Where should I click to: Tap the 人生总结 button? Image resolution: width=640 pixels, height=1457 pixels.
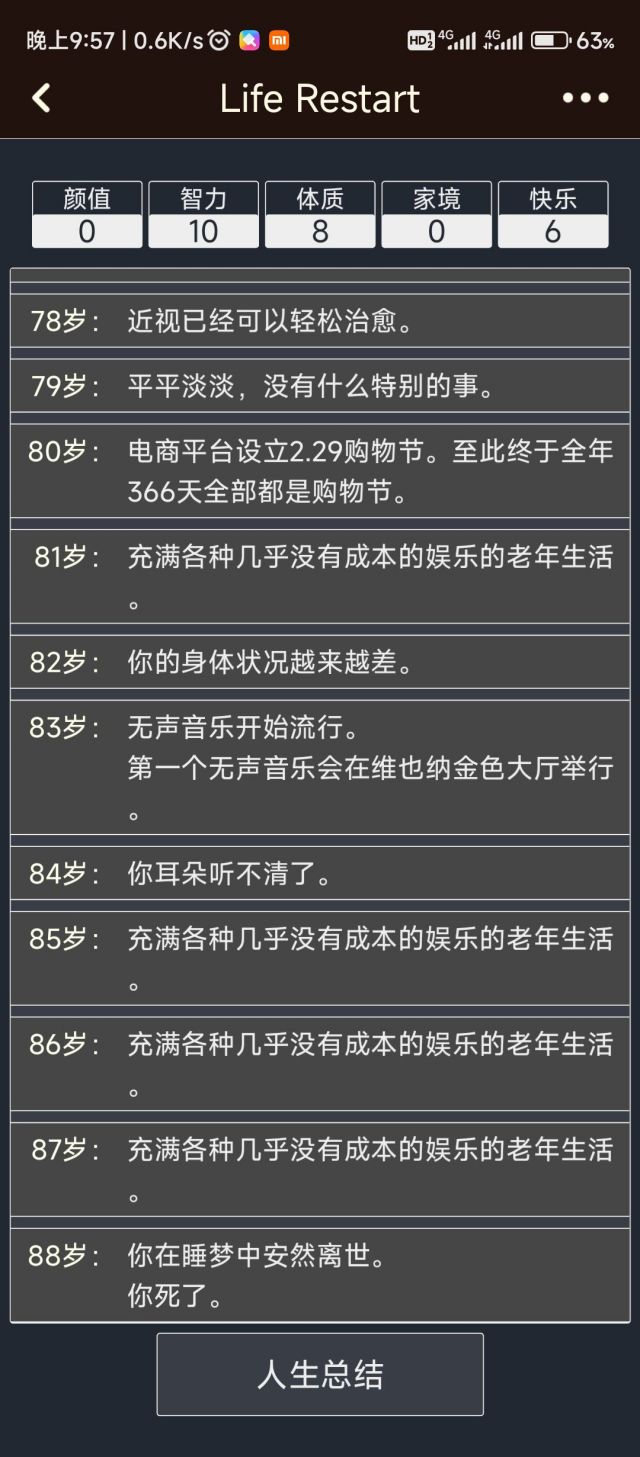pos(320,1374)
